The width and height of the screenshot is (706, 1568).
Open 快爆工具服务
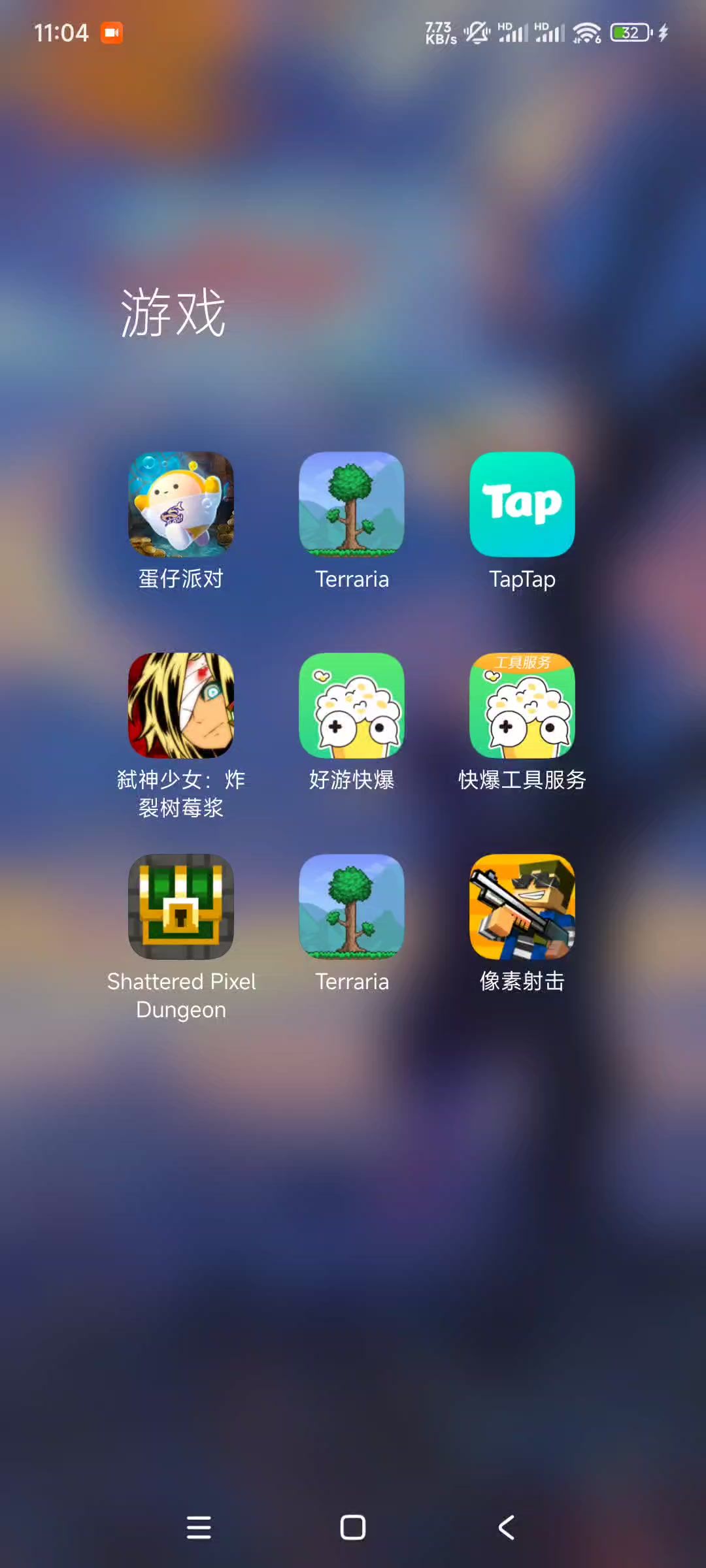click(522, 706)
